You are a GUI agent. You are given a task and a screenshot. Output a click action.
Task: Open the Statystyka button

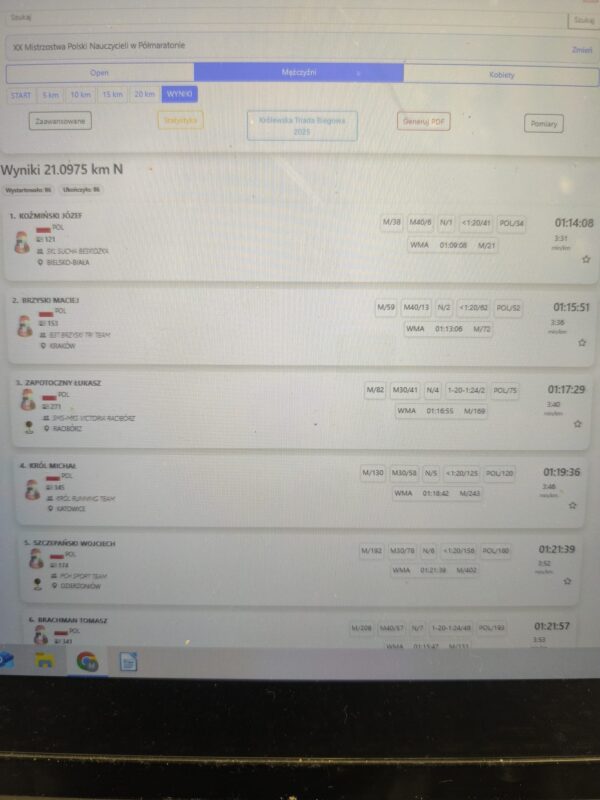(x=181, y=120)
